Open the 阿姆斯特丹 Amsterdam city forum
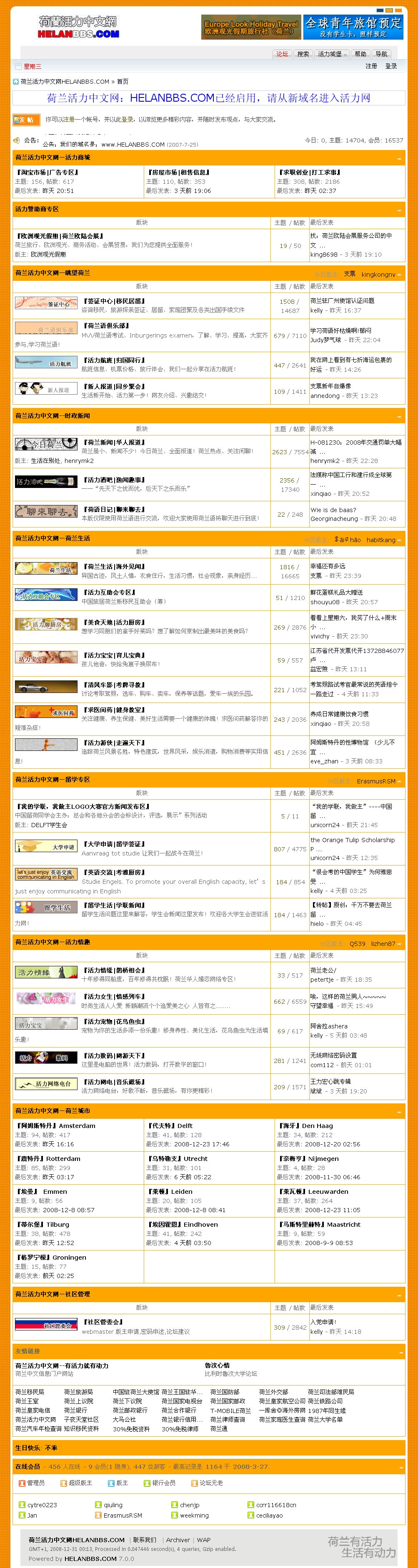This screenshot has height=1568, width=418. pos(57,1126)
